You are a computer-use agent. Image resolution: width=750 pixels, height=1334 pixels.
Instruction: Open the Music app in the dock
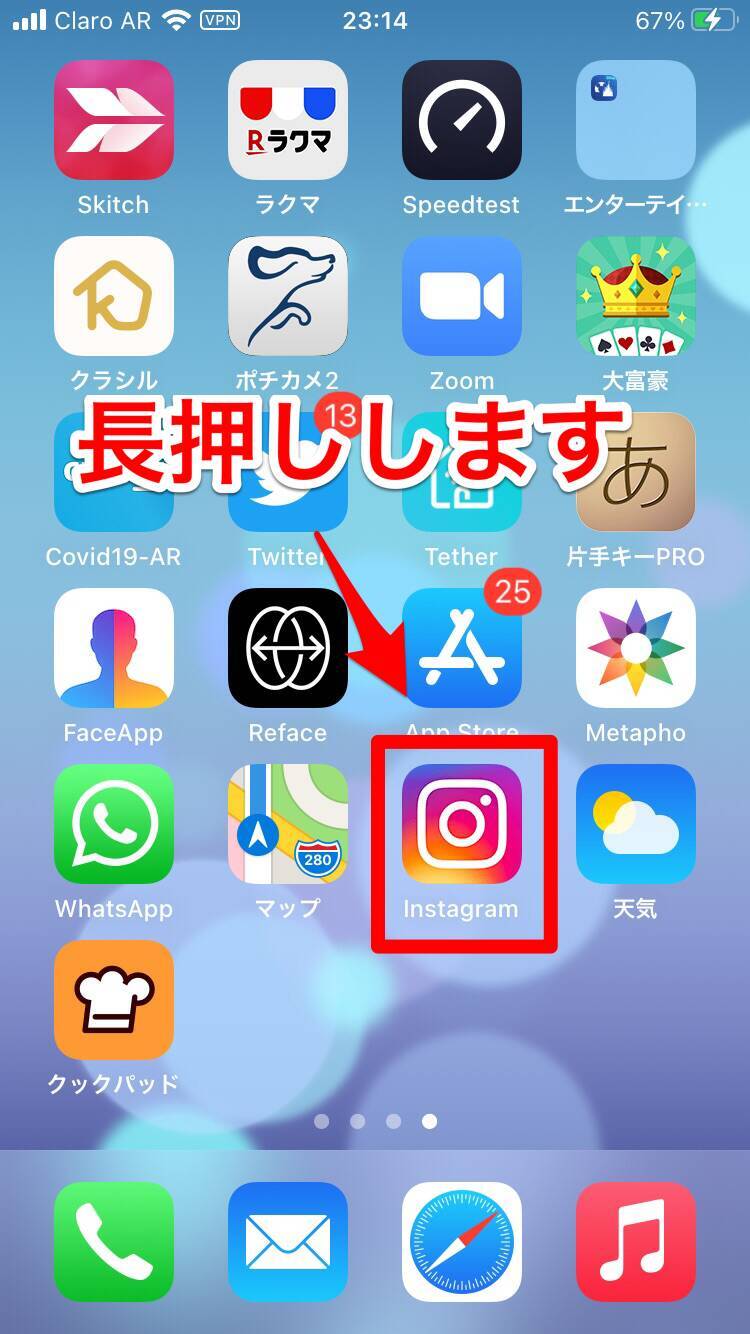635,1241
